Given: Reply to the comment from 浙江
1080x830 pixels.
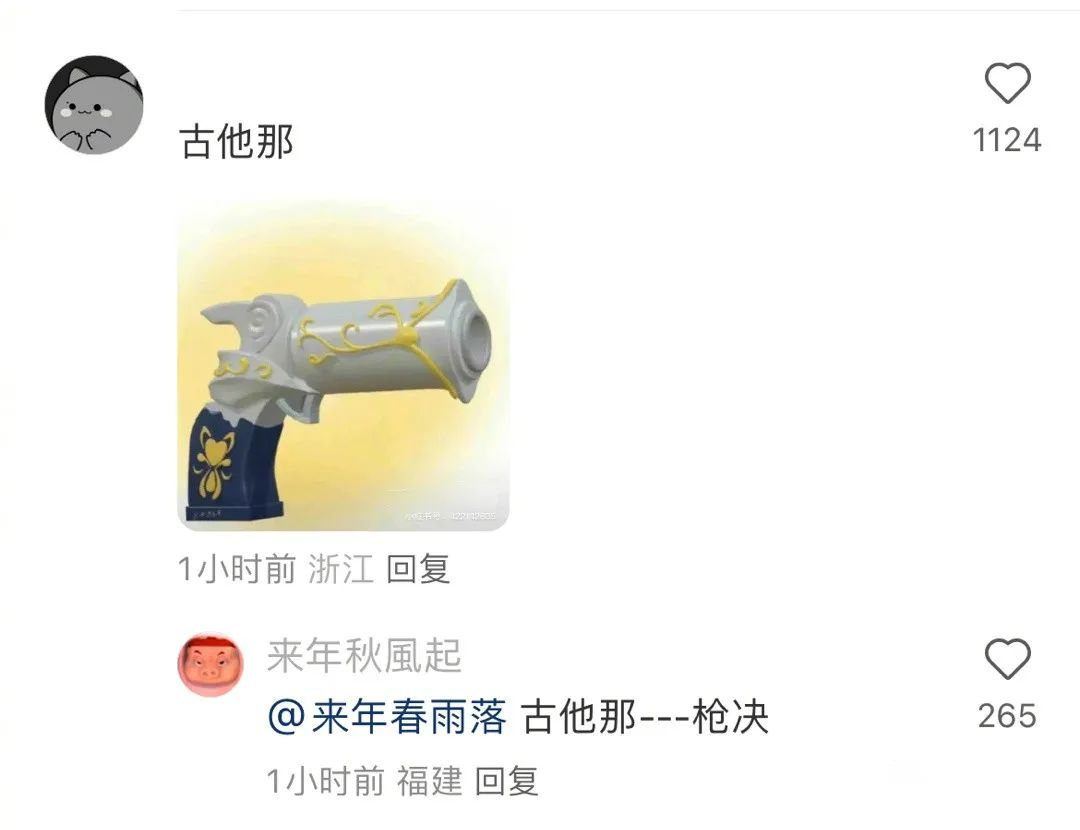Looking at the screenshot, I should [x=418, y=570].
